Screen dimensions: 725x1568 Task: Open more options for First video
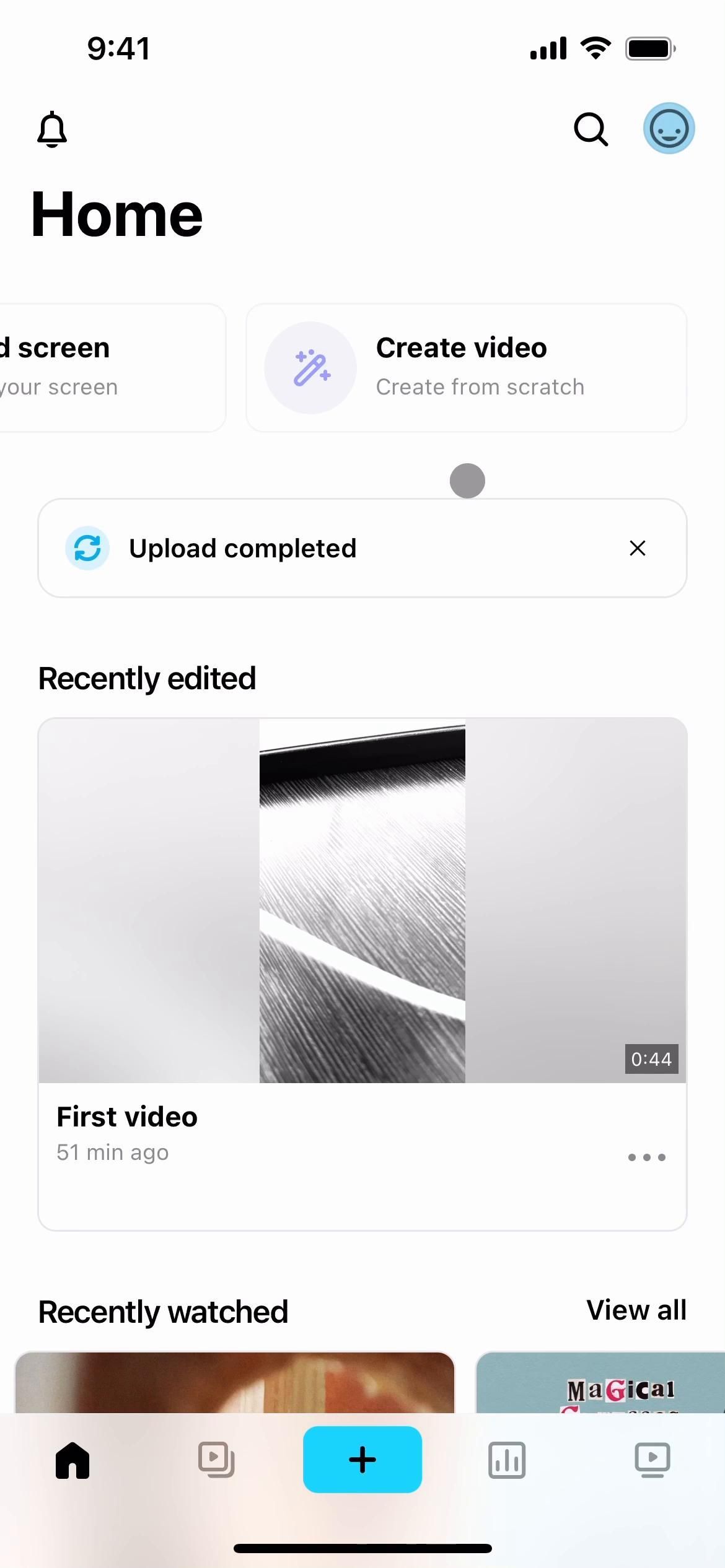(x=646, y=1157)
